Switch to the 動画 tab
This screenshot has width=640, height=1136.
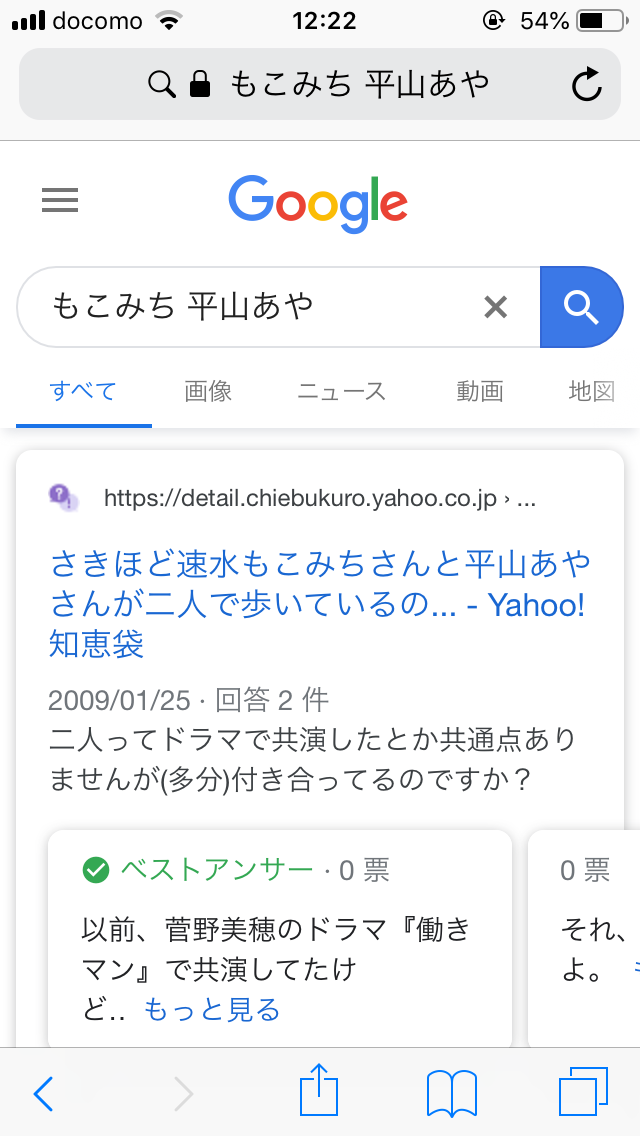tap(480, 392)
